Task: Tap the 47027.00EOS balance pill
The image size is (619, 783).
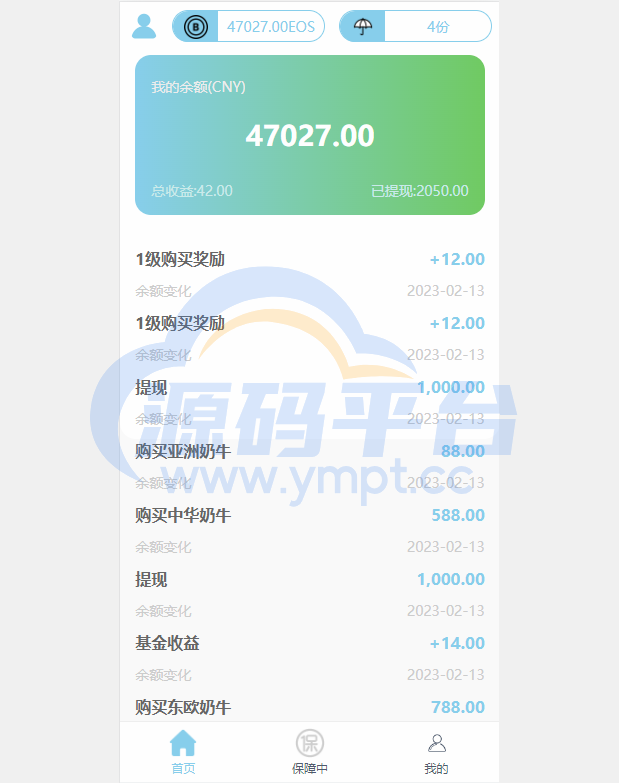Action: pos(249,27)
